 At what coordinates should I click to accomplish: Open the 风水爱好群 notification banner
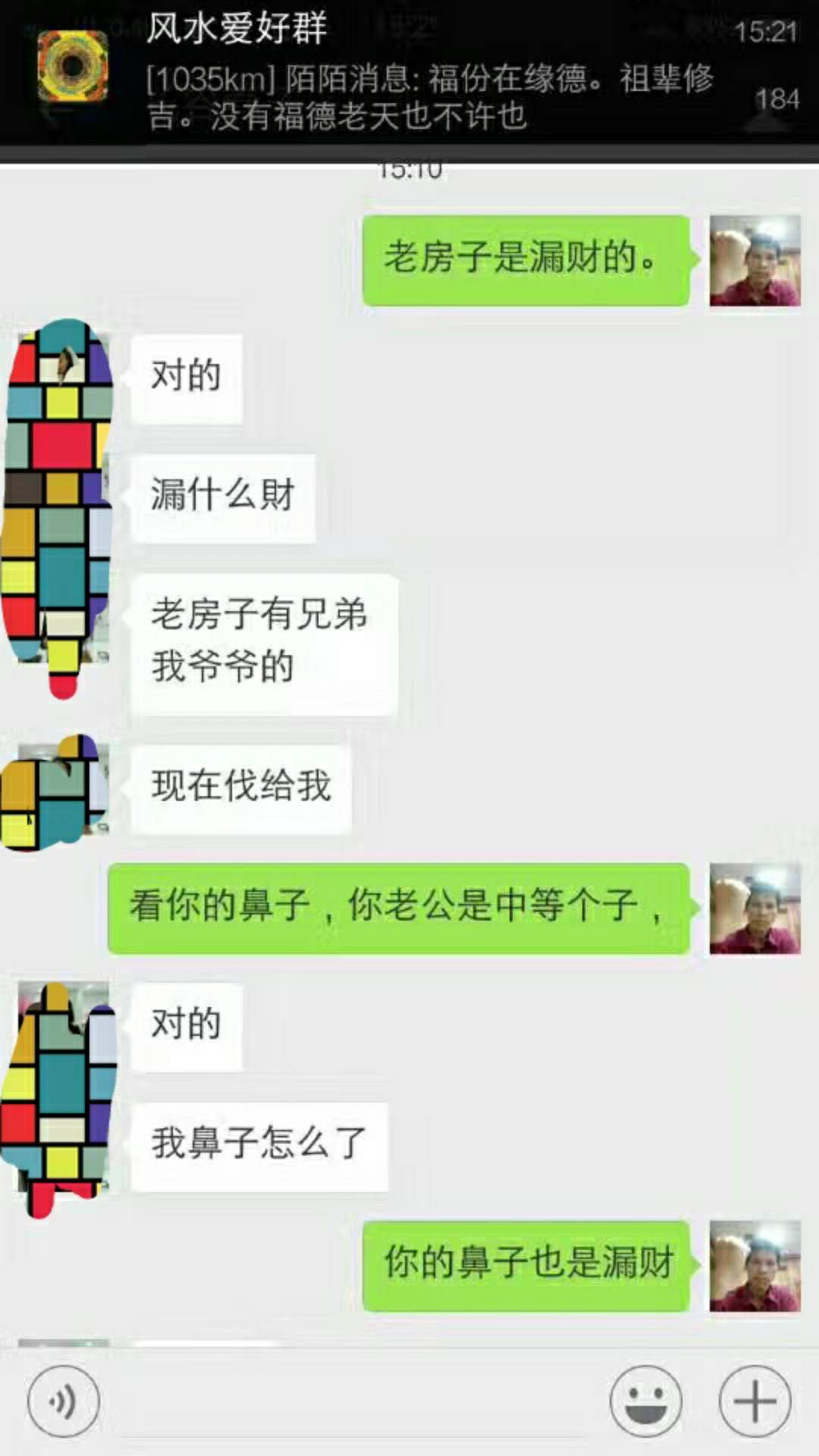[409, 74]
